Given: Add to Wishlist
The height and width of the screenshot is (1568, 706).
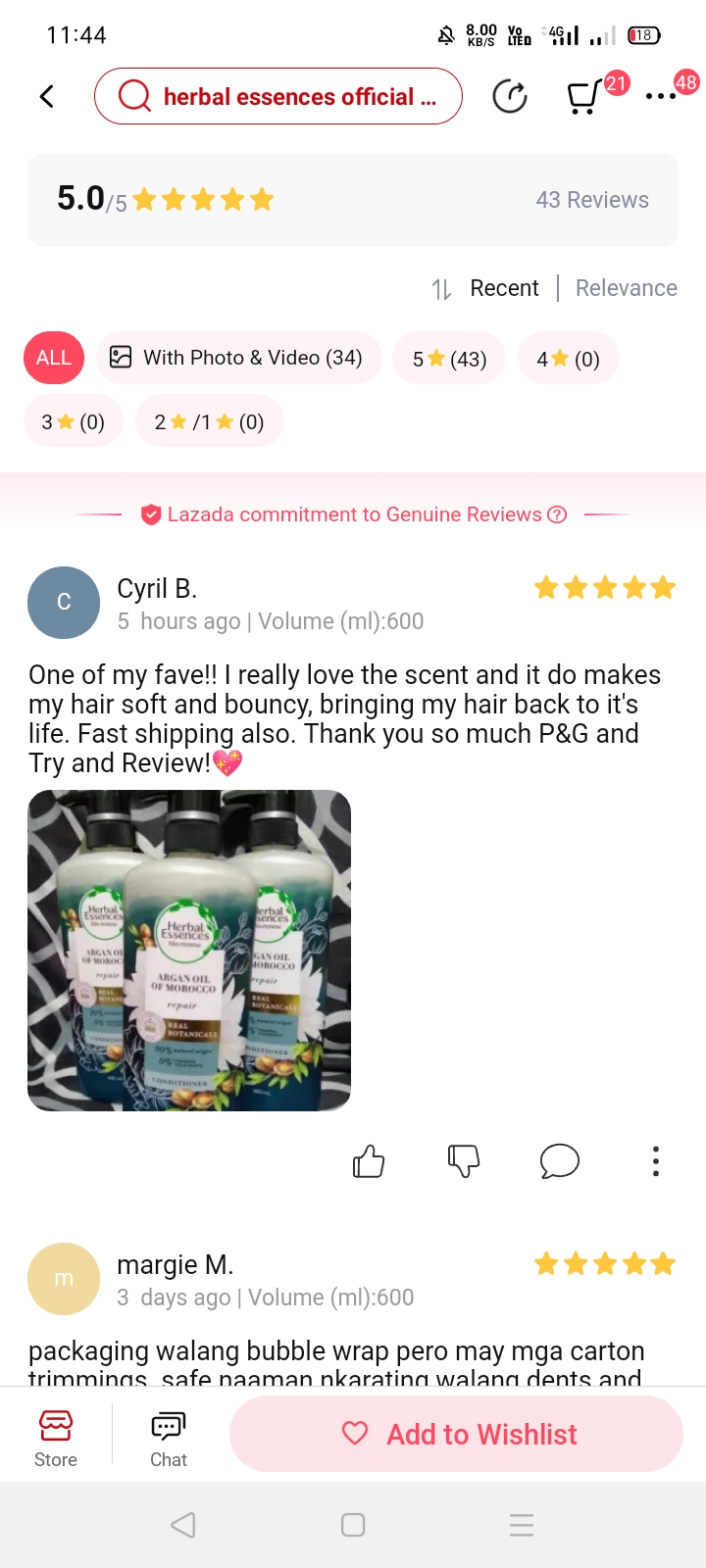Looking at the screenshot, I should pos(456,1434).
